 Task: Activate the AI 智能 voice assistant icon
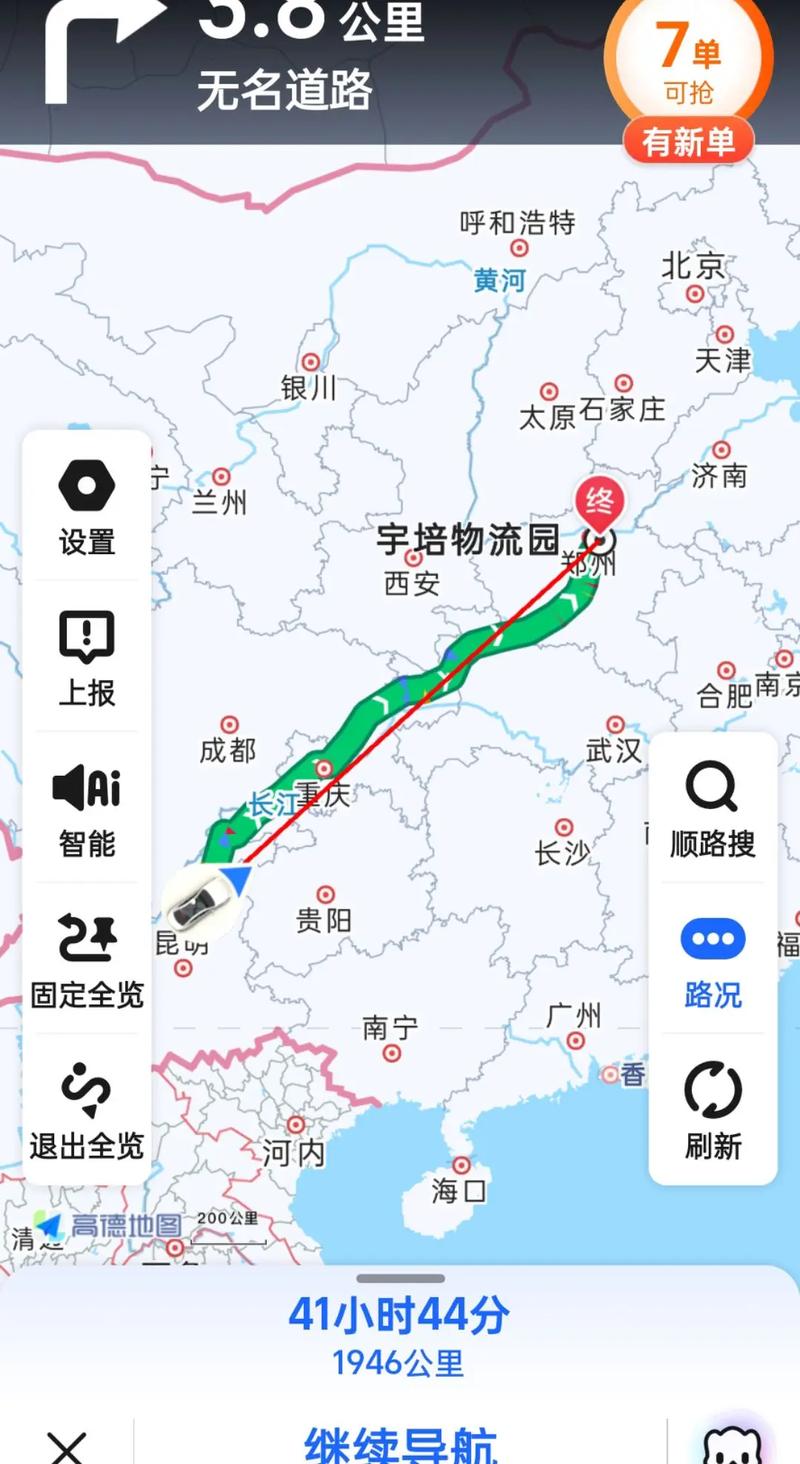pos(86,810)
